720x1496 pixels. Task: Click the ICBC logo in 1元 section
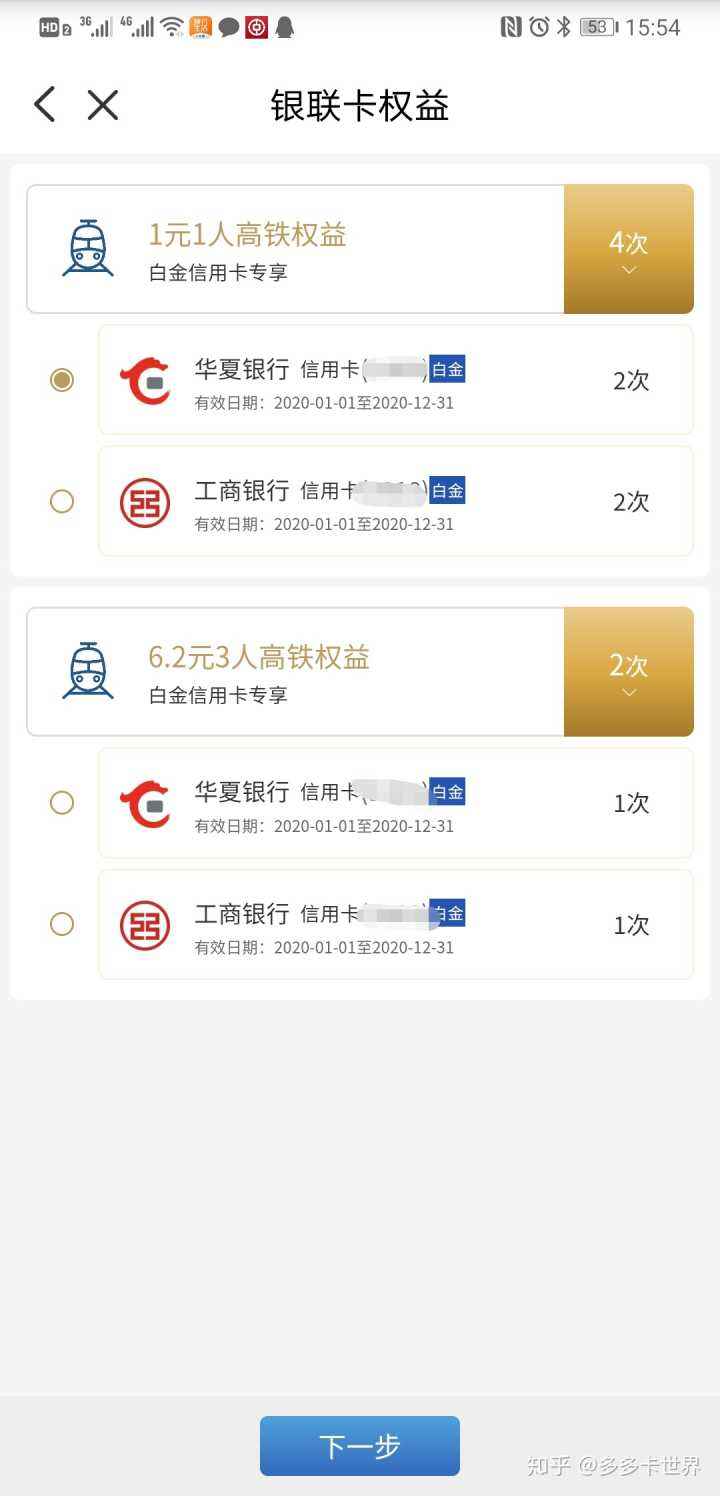[x=145, y=502]
